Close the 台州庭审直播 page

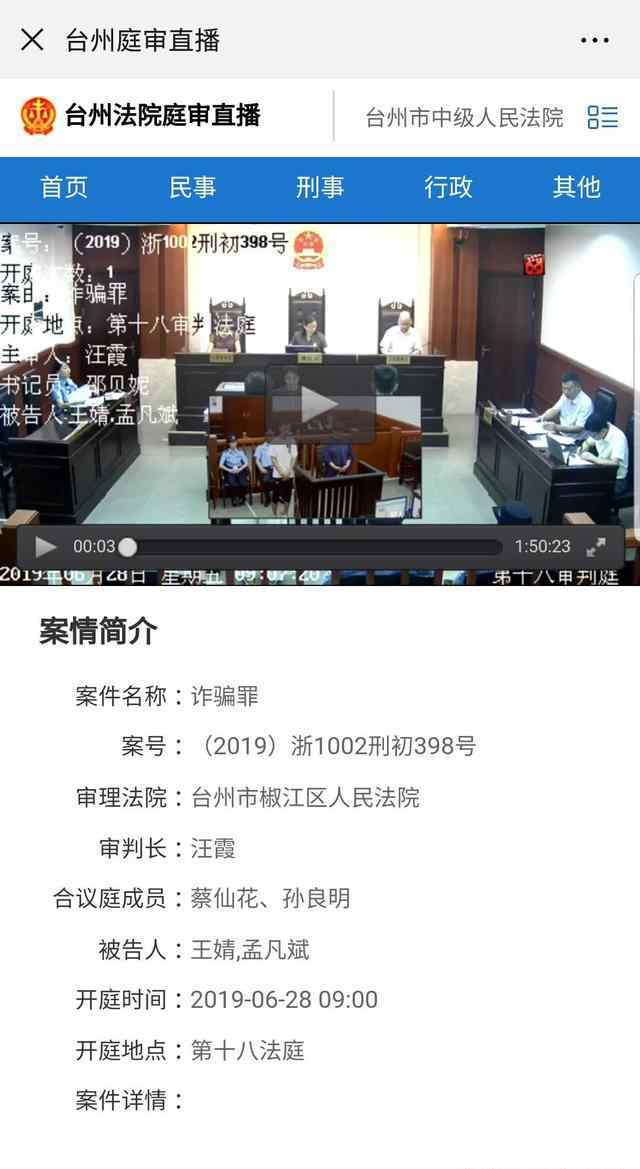coord(32,40)
